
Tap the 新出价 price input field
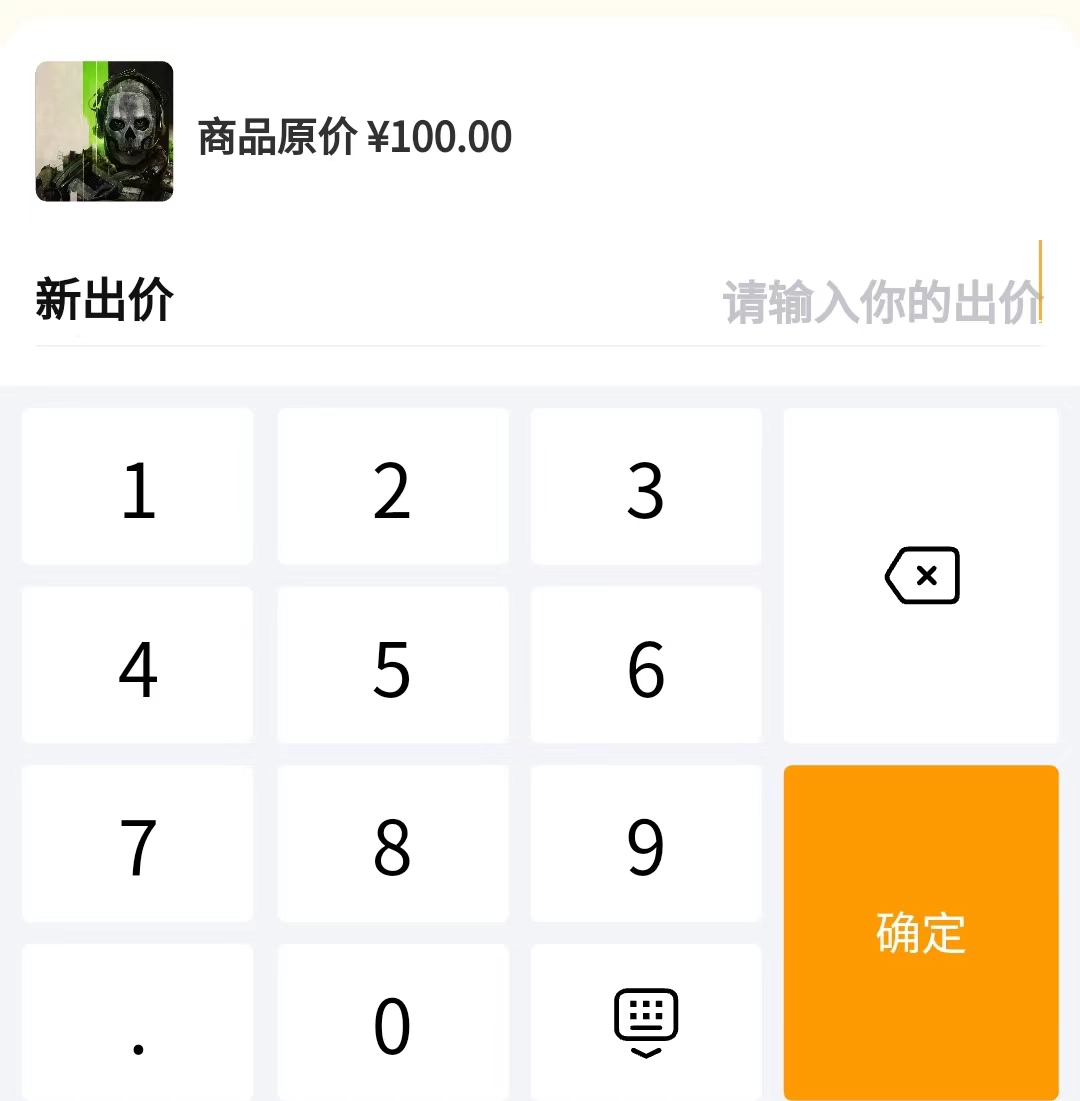tap(880, 301)
